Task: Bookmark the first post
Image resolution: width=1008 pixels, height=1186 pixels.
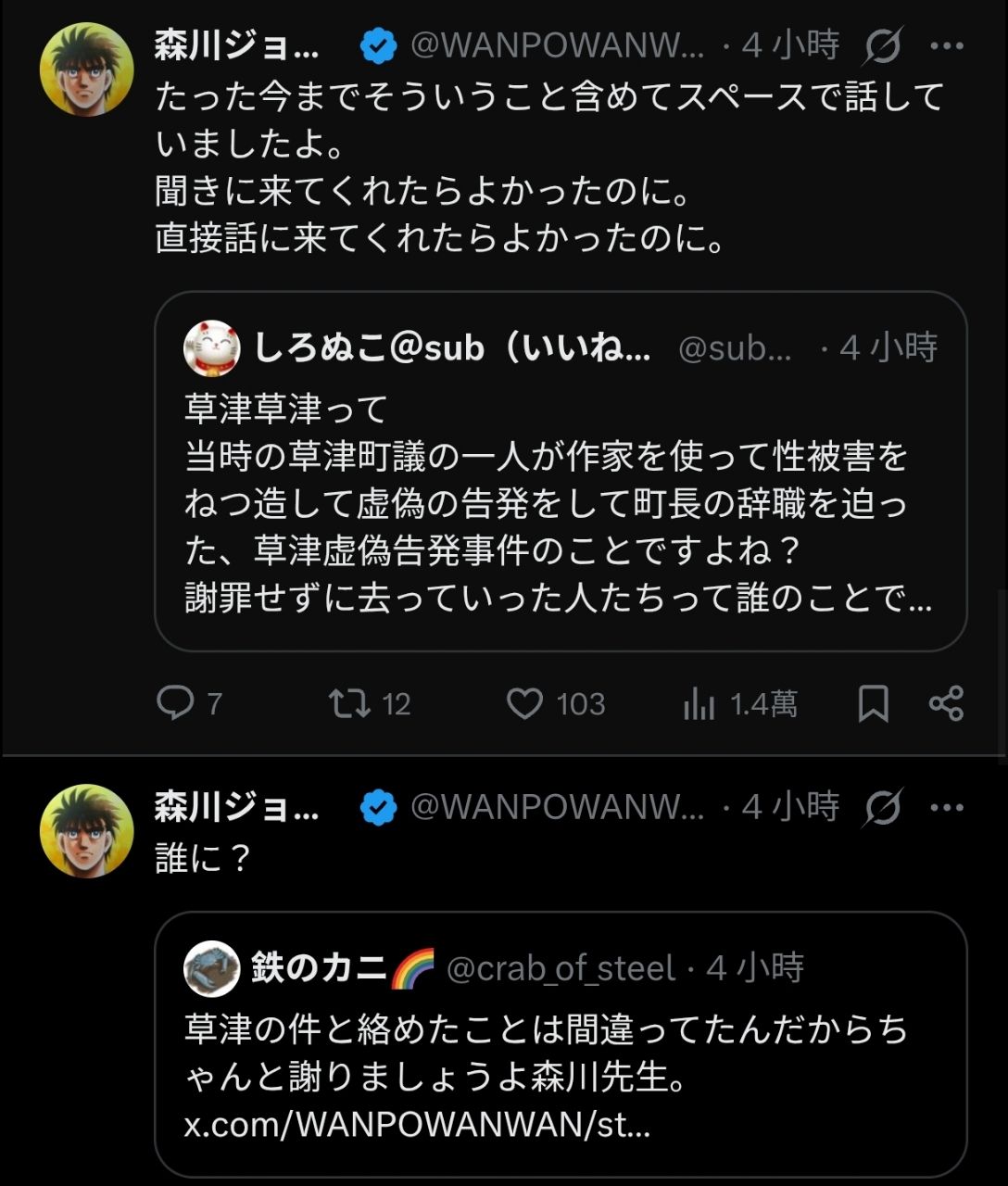Action: click(873, 703)
